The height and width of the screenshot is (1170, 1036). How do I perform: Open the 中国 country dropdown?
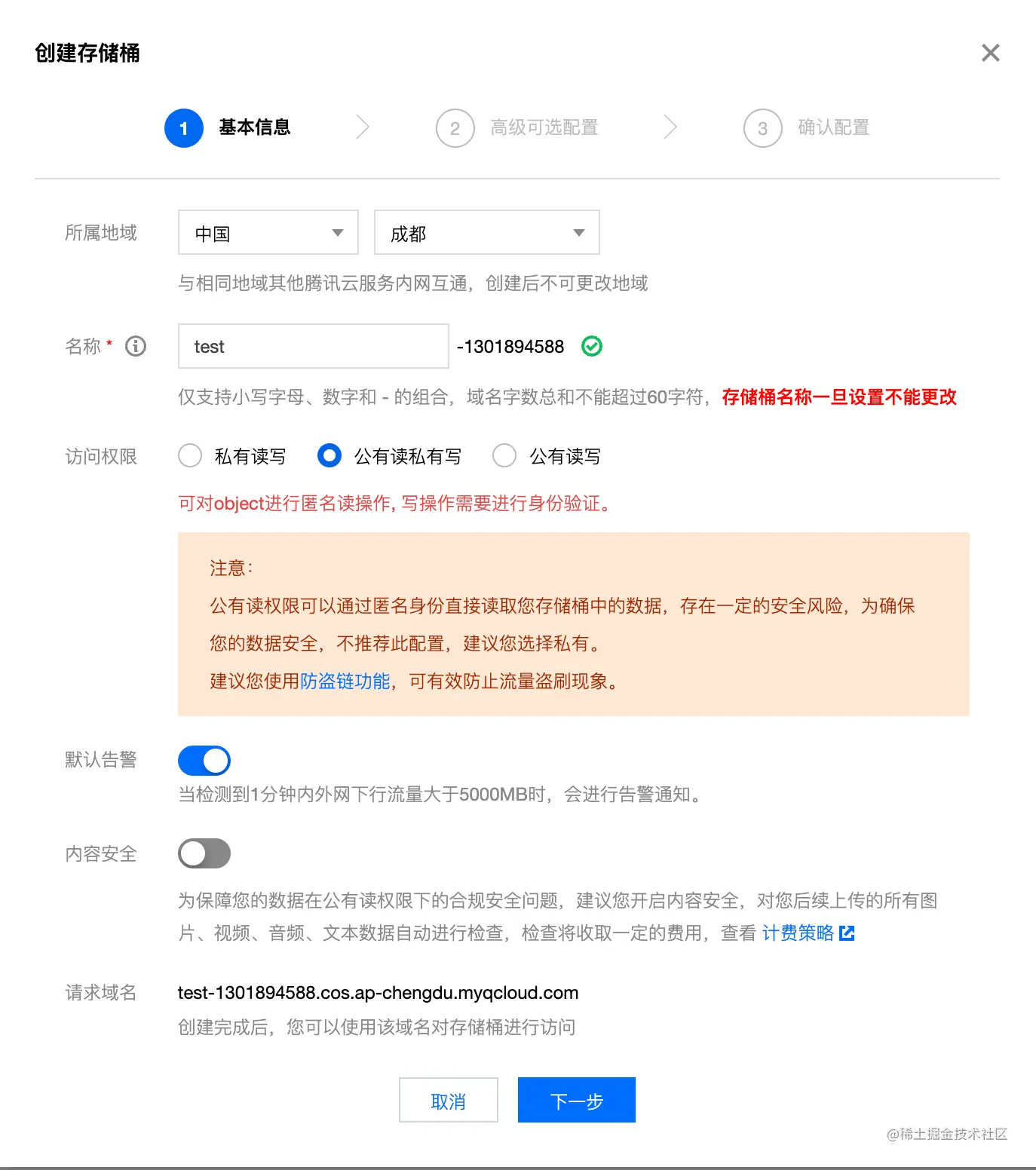tap(268, 233)
